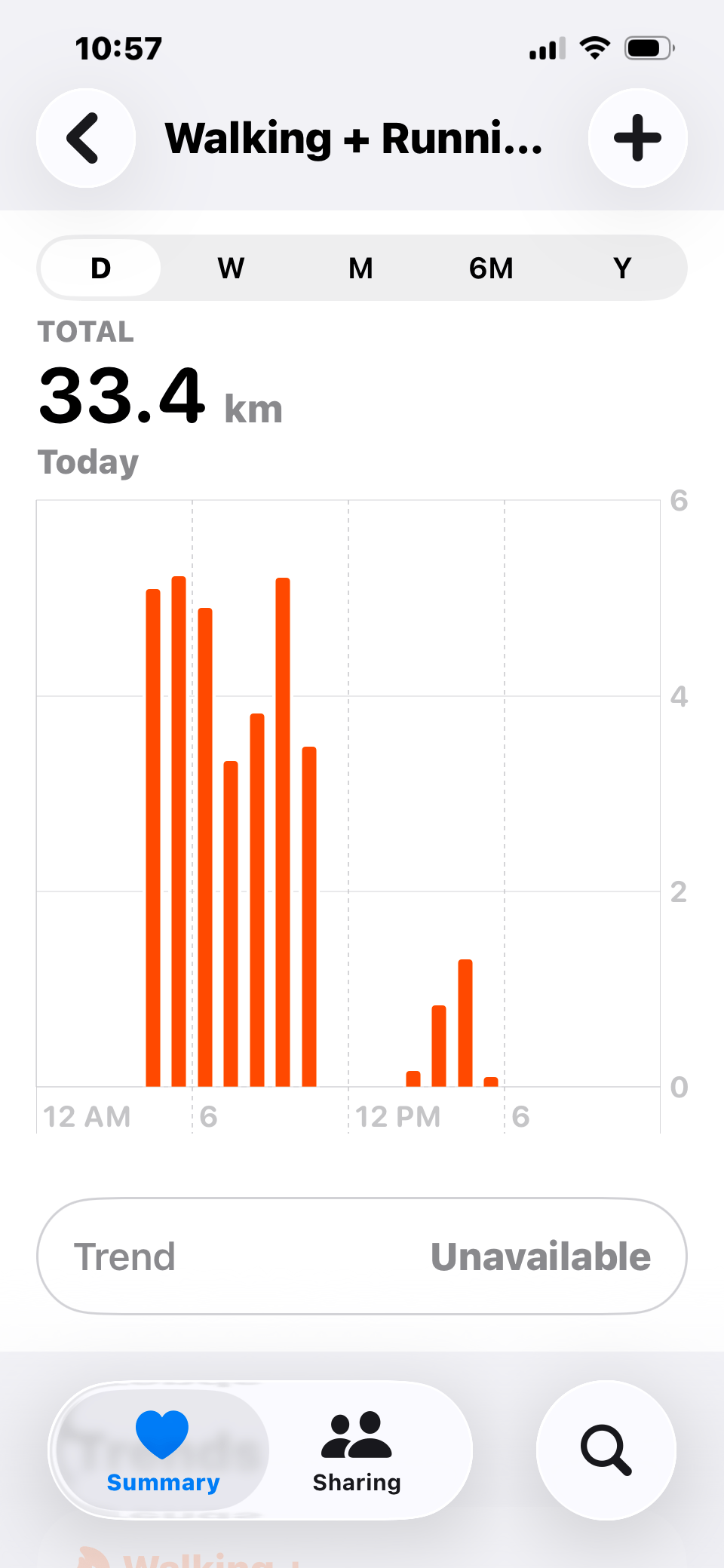
Task: Open the Trend Unavailable row
Action: coord(362,1257)
